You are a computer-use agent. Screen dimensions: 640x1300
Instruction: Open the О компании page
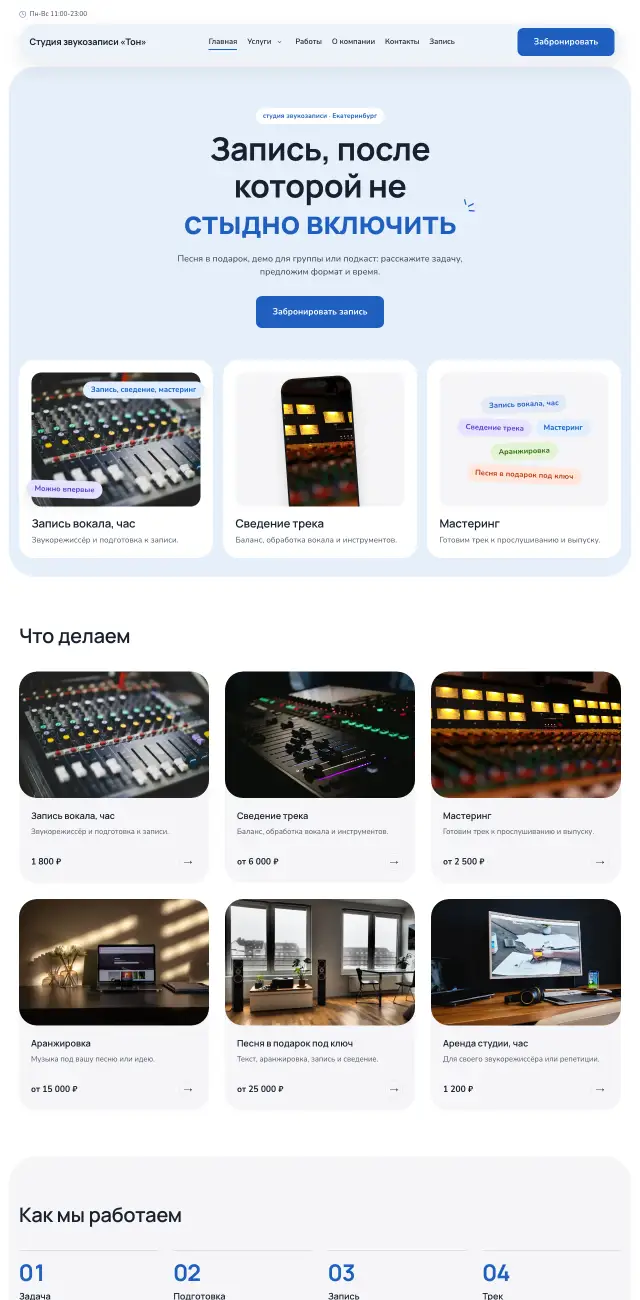tap(353, 42)
